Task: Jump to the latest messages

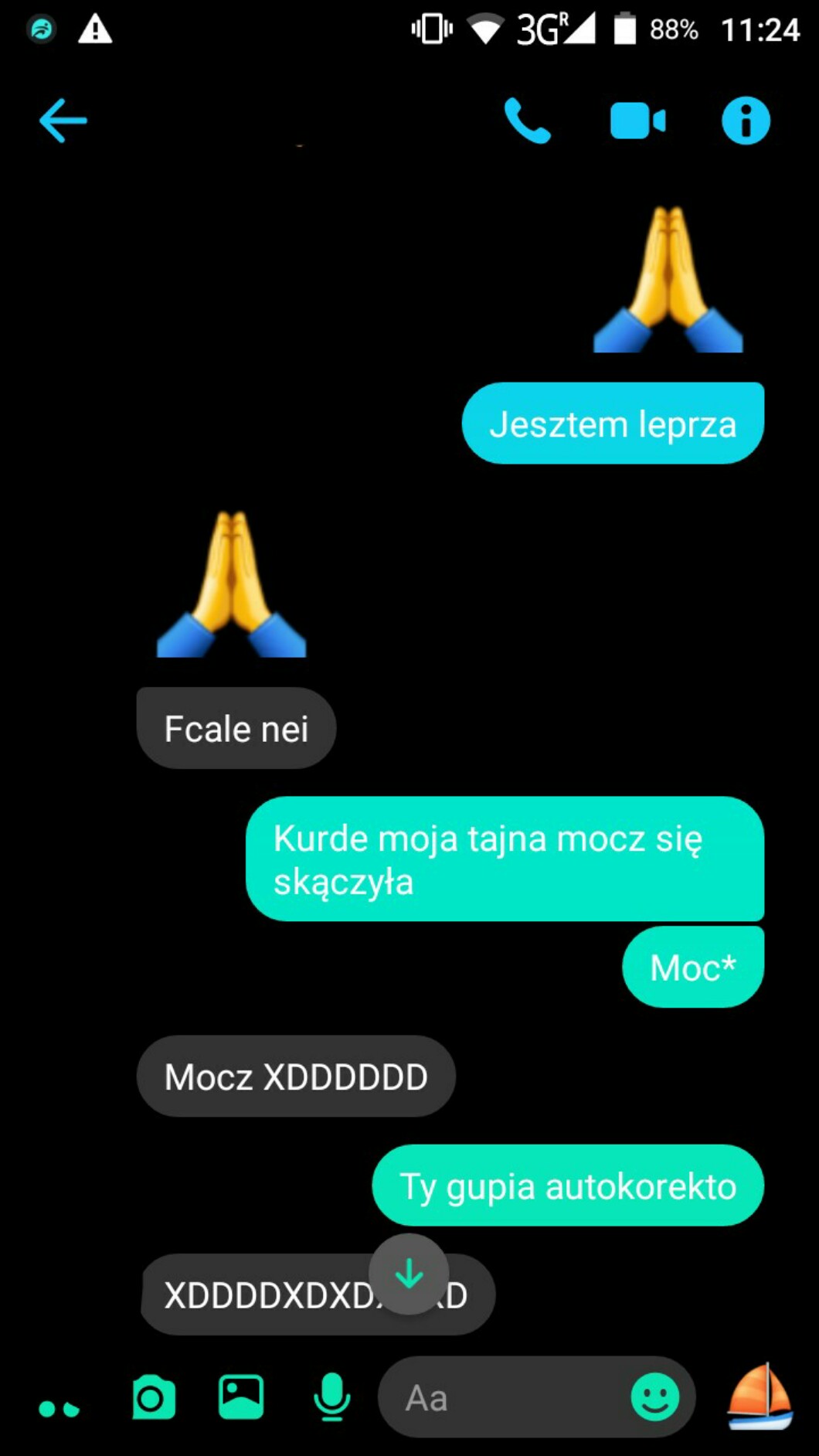Action: [x=409, y=1274]
